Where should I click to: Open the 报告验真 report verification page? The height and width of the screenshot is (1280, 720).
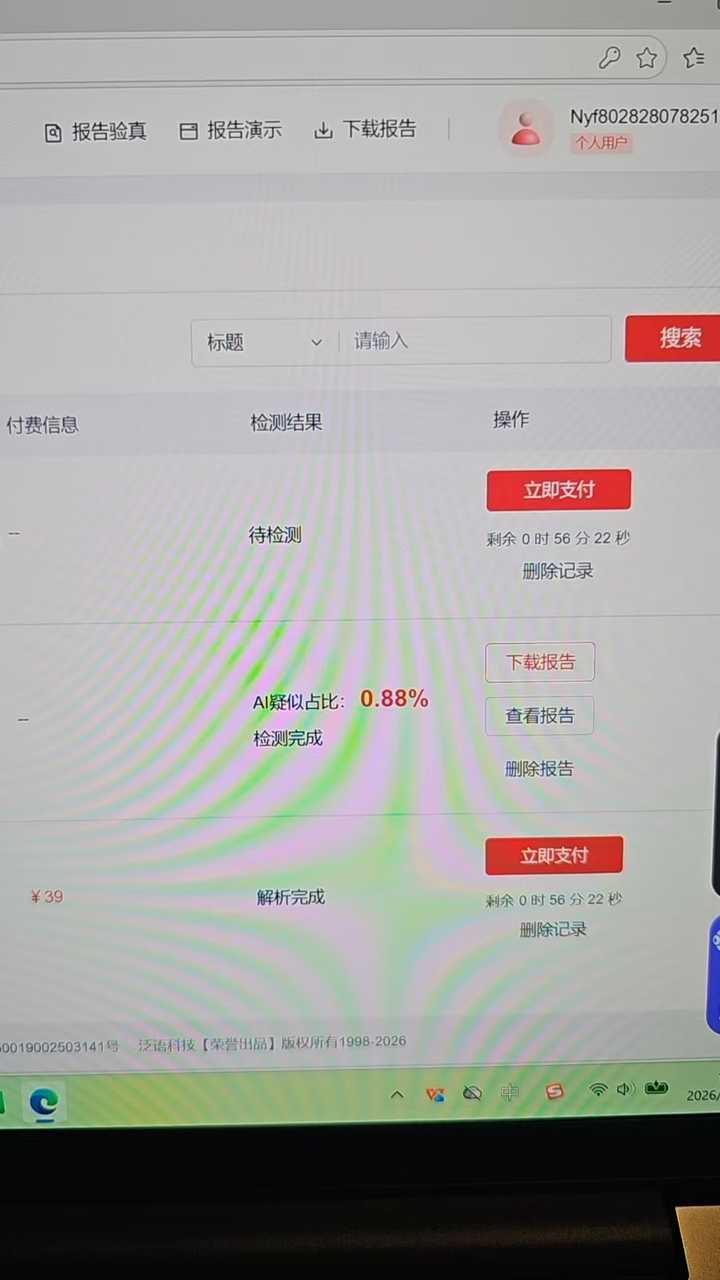coord(96,131)
